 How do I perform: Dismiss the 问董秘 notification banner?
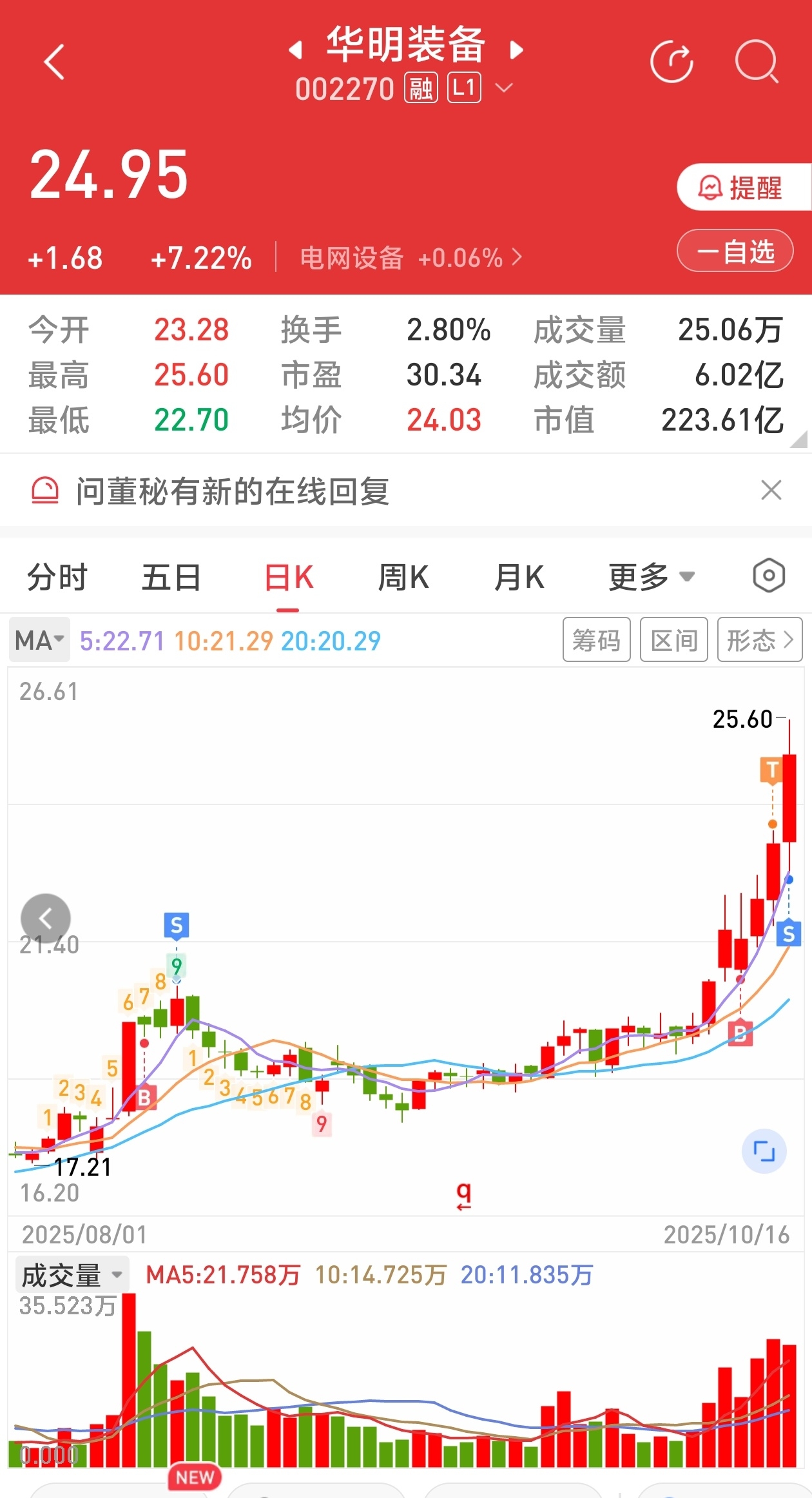[x=771, y=491]
